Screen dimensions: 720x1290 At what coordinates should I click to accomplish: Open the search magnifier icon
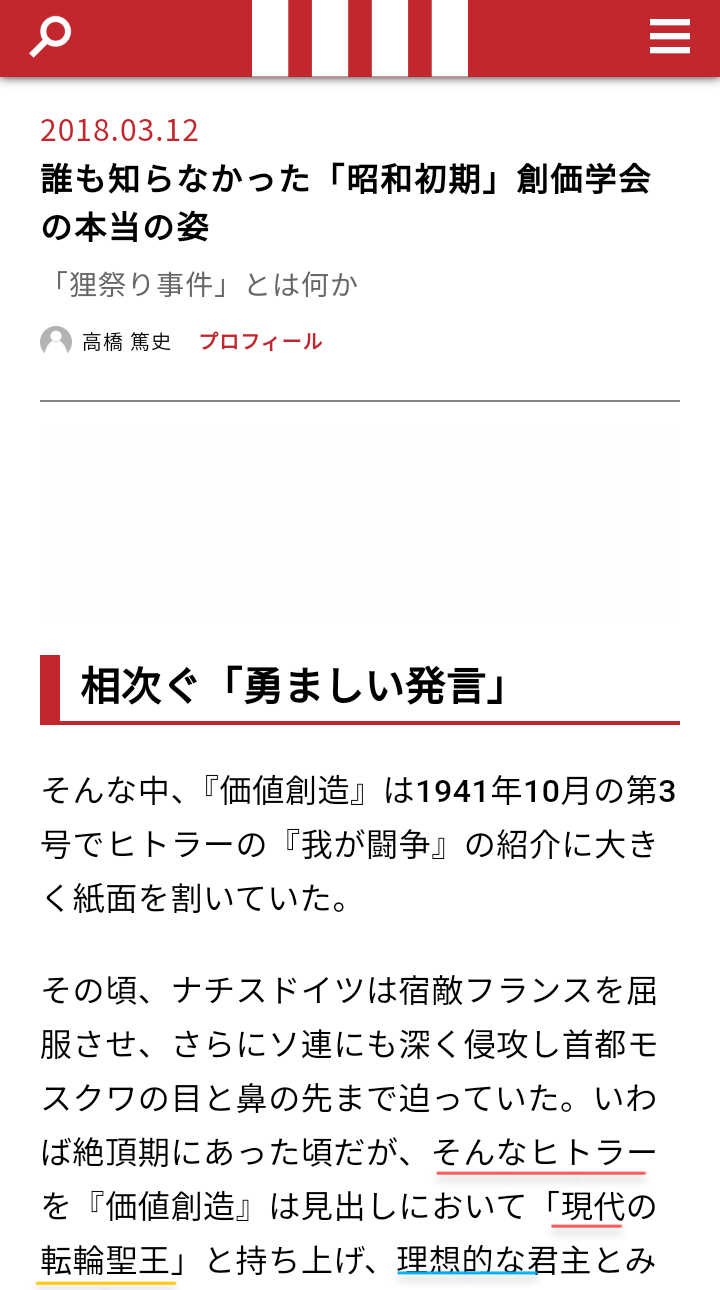pos(49,38)
